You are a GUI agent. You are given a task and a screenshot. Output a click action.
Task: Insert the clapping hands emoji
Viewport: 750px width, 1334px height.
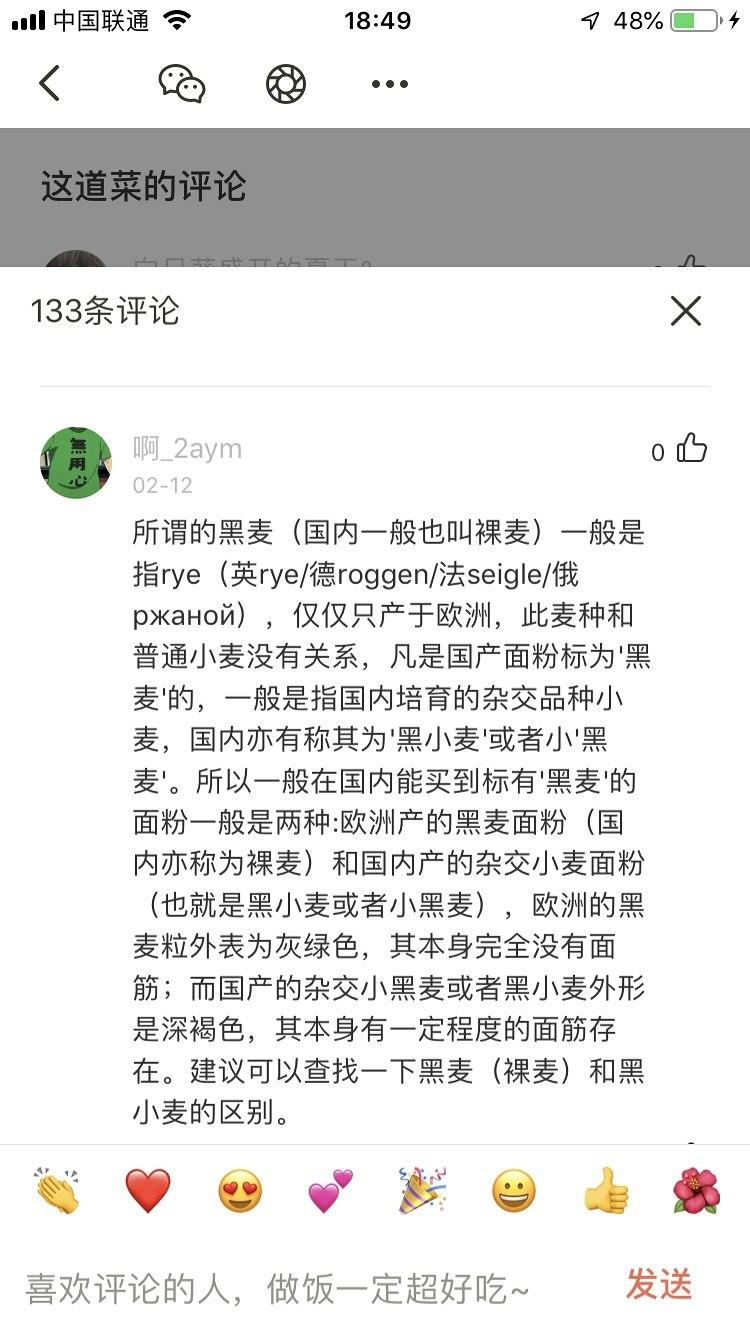(x=56, y=1190)
